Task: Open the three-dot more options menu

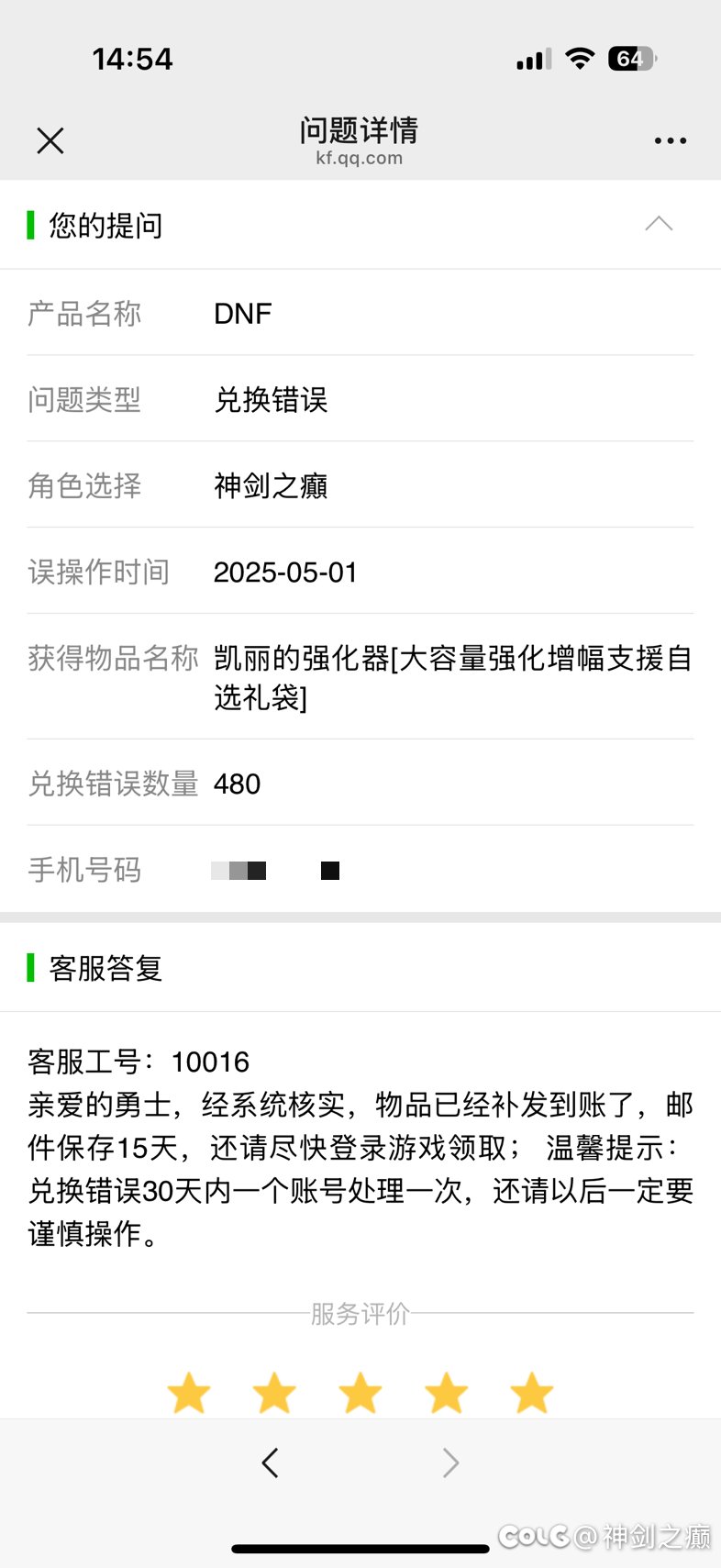Action: pyautogui.click(x=670, y=141)
